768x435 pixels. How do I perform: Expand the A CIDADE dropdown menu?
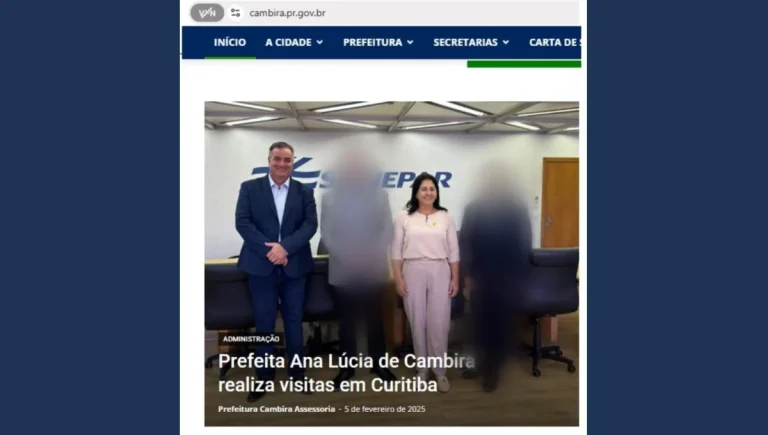[x=294, y=42]
